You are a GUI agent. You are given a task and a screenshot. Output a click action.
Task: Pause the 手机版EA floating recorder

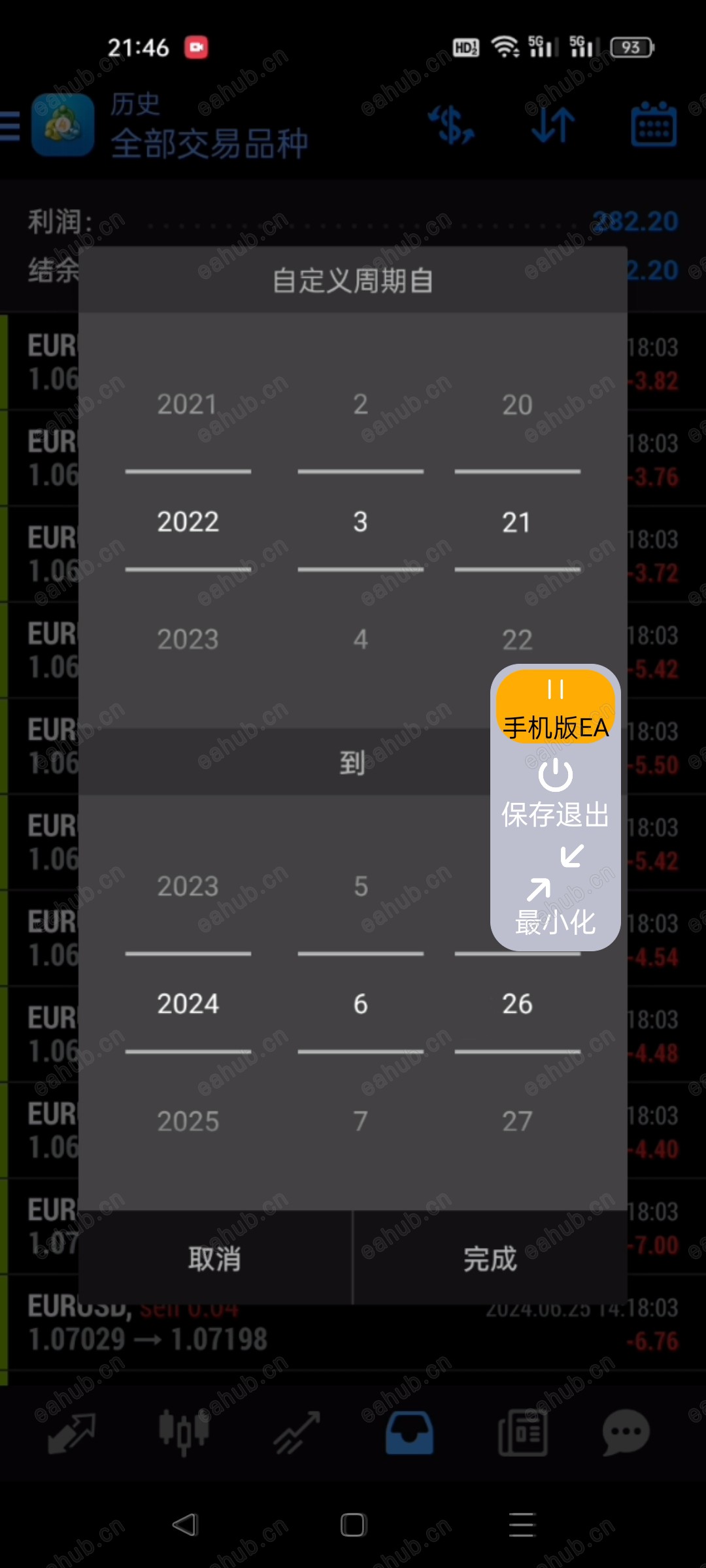tap(556, 690)
